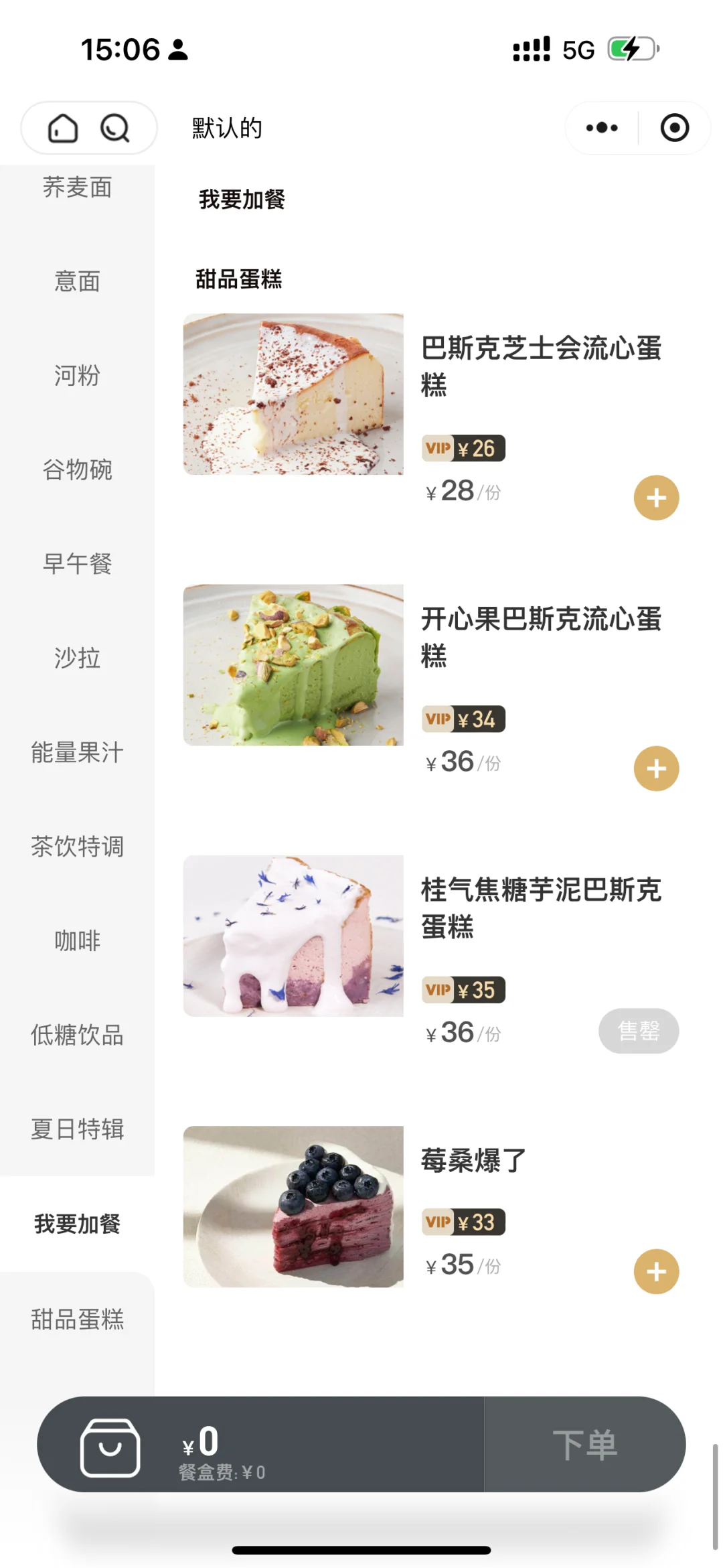Tap 下单 to place the order
Screen dimensions: 723x1568
[584, 1445]
